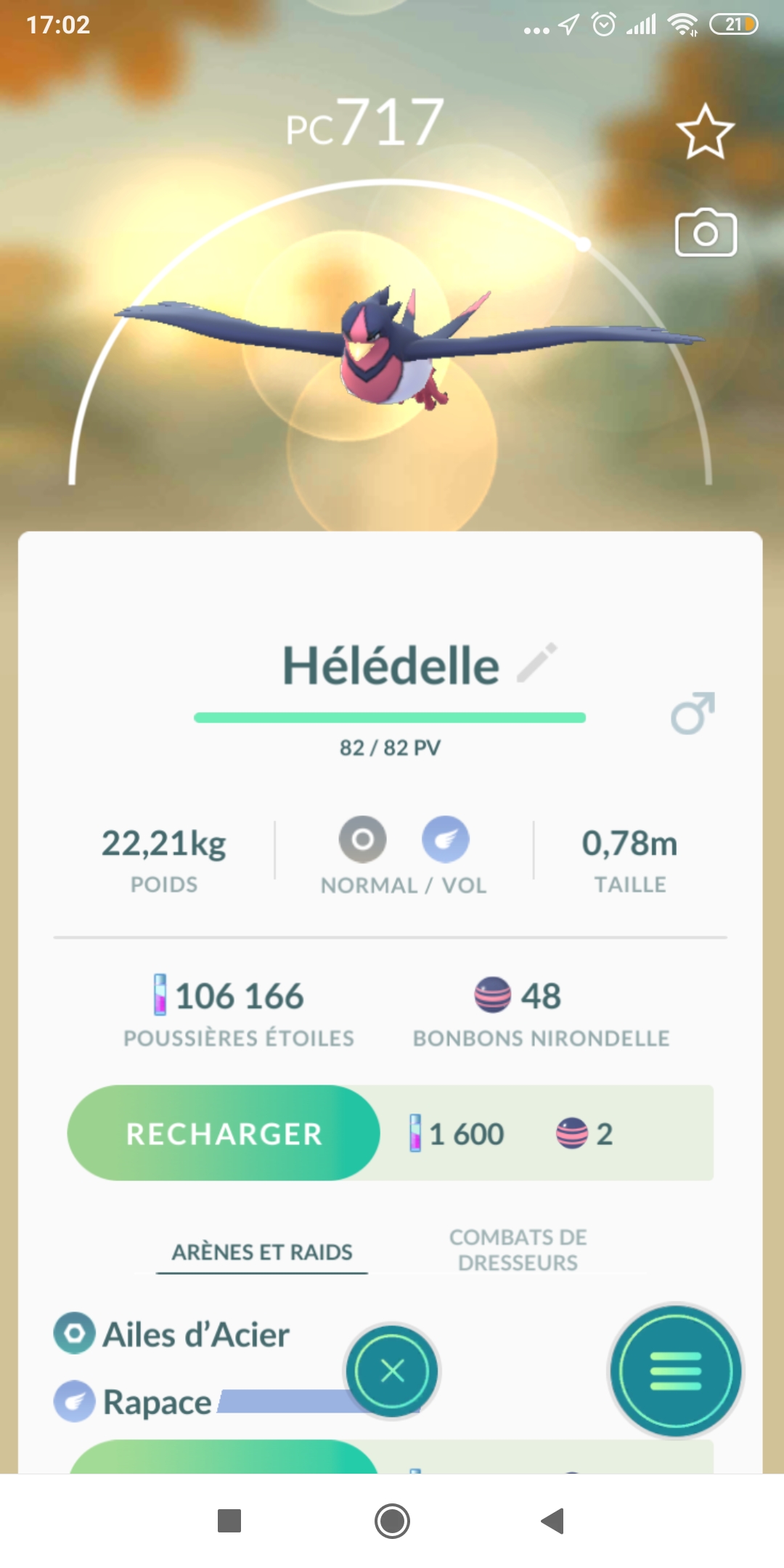Mark Hélédelle as favorite with the star

coord(705,132)
